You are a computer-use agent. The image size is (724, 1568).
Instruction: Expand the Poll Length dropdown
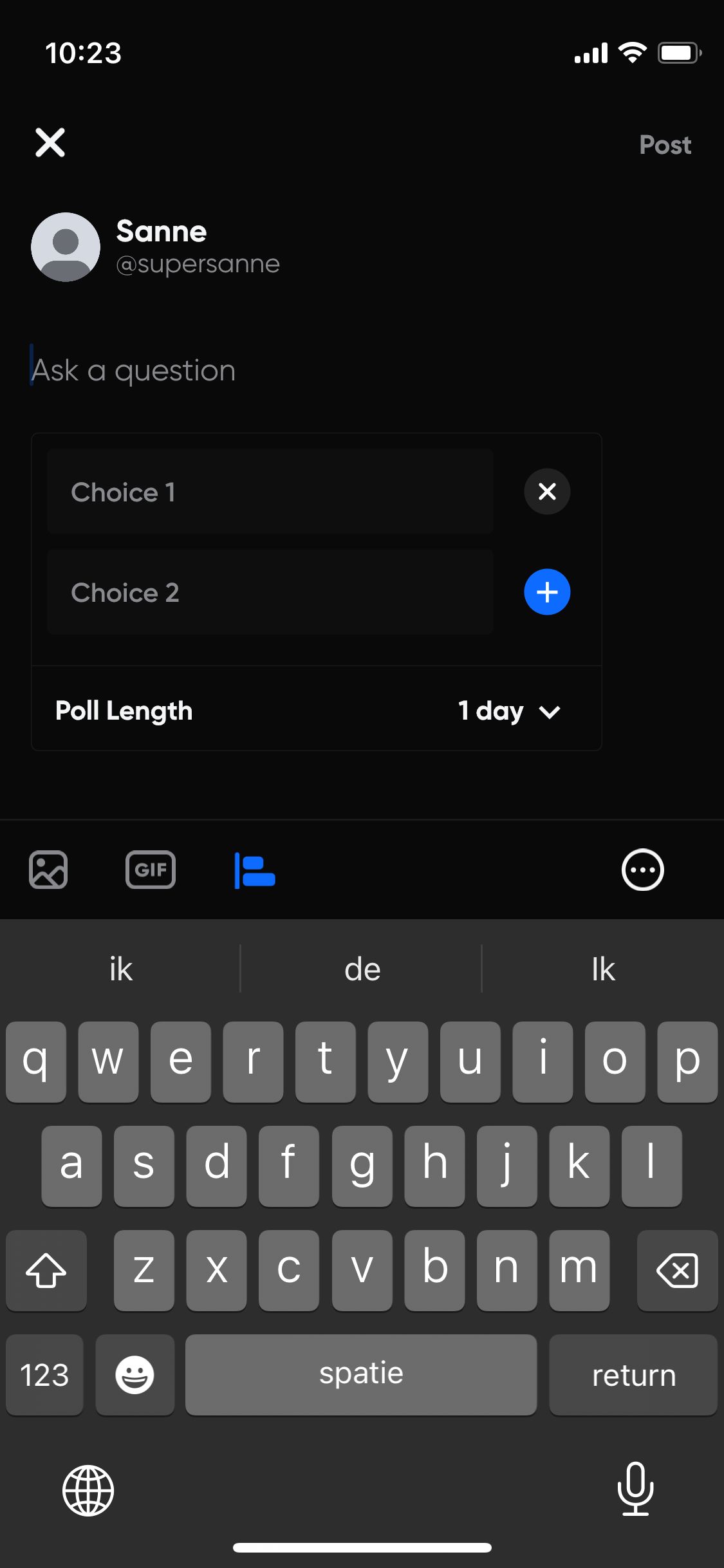(x=509, y=711)
